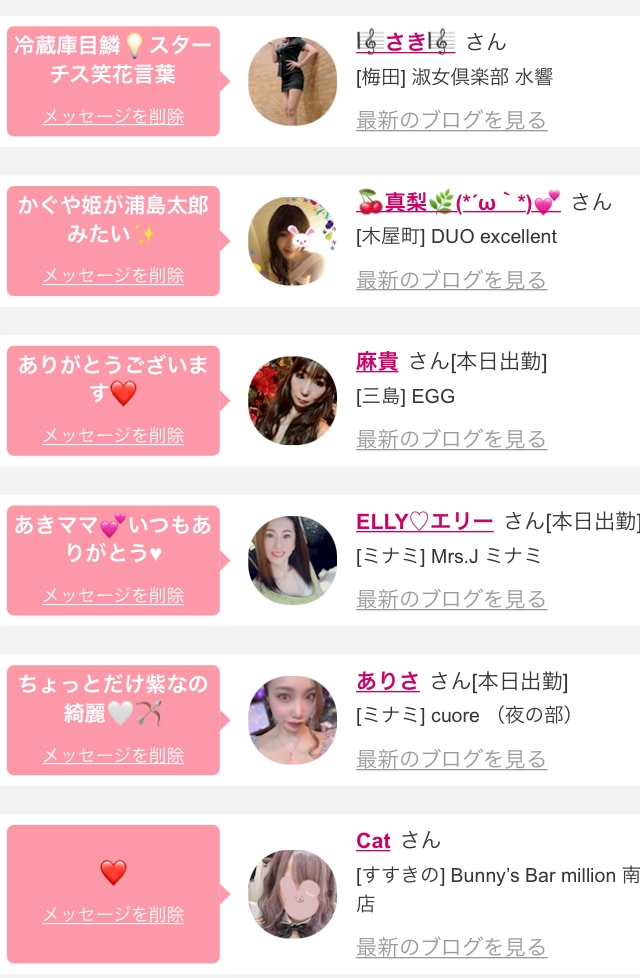640x978 pixels.
Task: Open Cat's profile name link
Action: [373, 841]
